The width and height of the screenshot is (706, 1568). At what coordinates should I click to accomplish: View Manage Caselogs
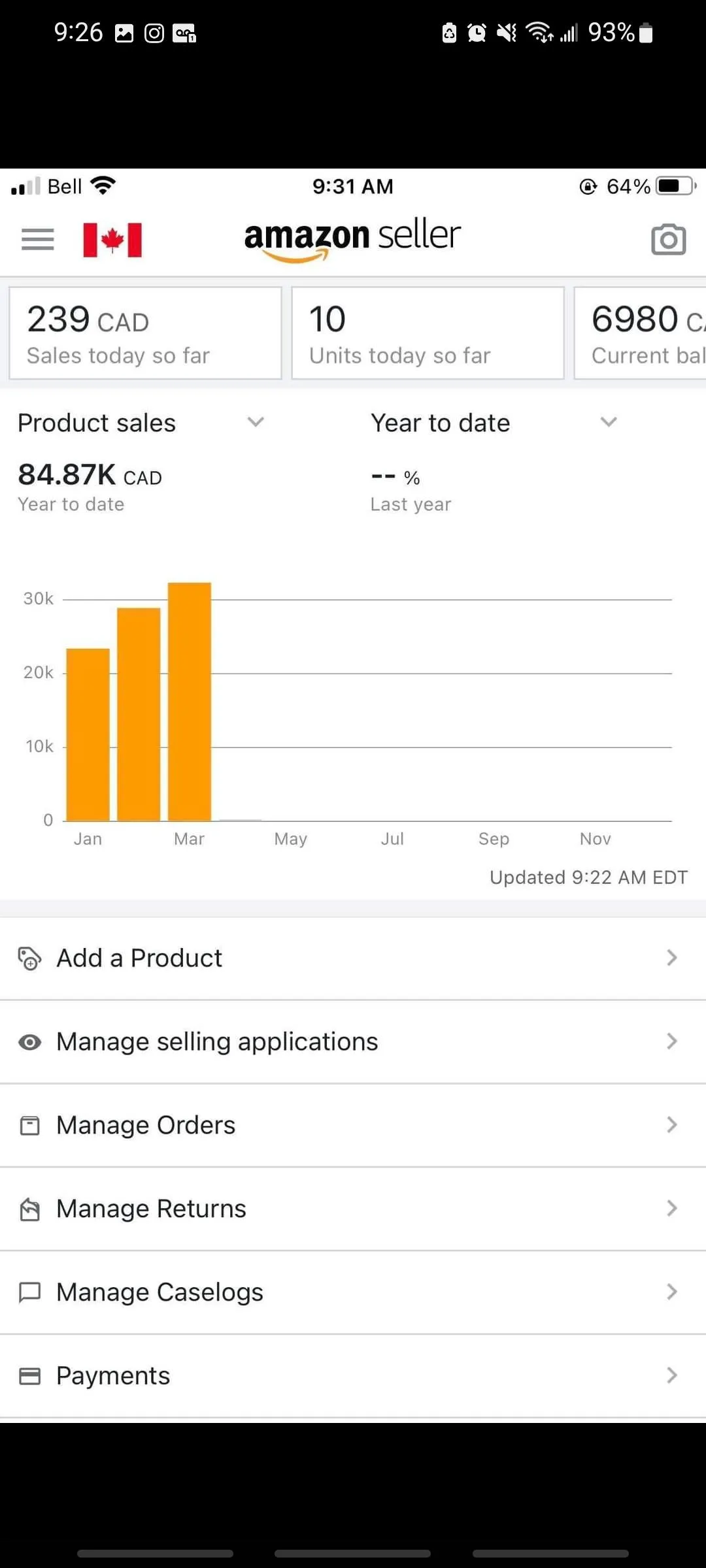tap(353, 1292)
